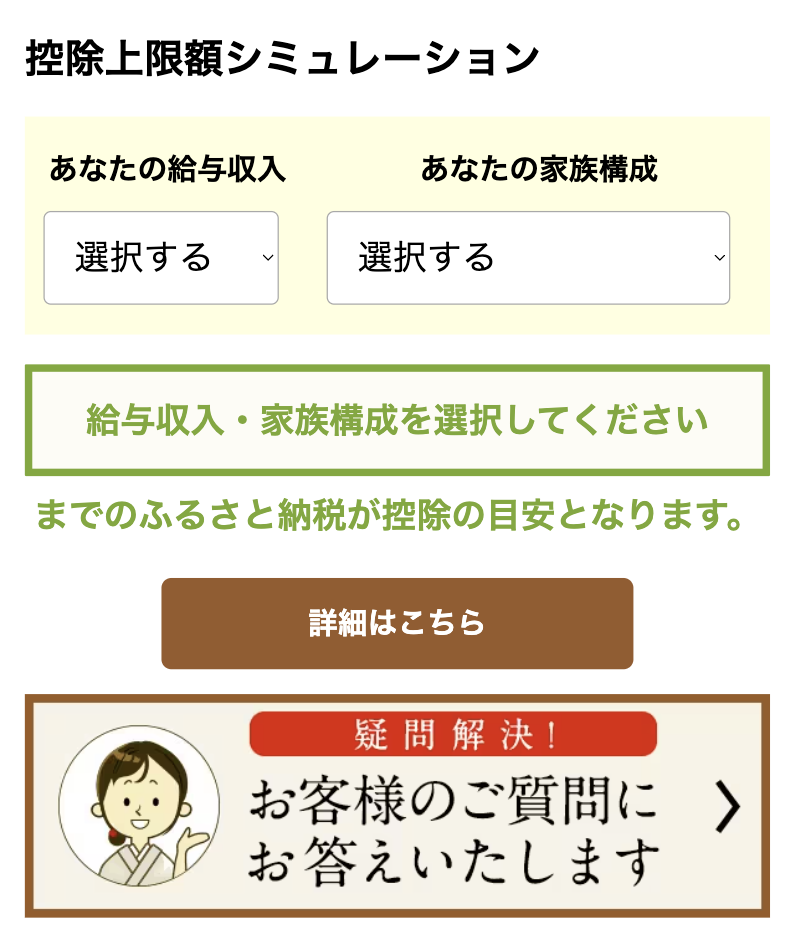The width and height of the screenshot is (794, 940).
Task: Open the 家族構成 family composition dropdown
Action: (x=528, y=258)
